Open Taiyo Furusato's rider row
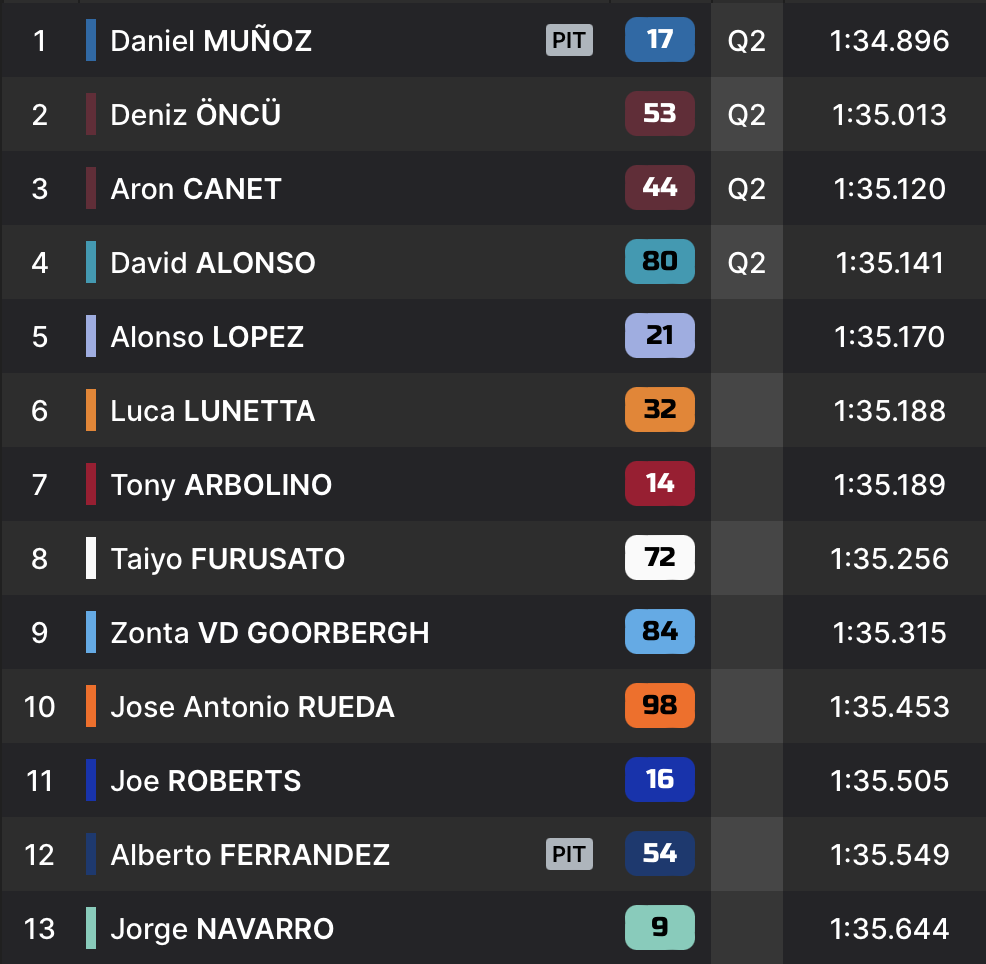The image size is (986, 964). pos(228,559)
